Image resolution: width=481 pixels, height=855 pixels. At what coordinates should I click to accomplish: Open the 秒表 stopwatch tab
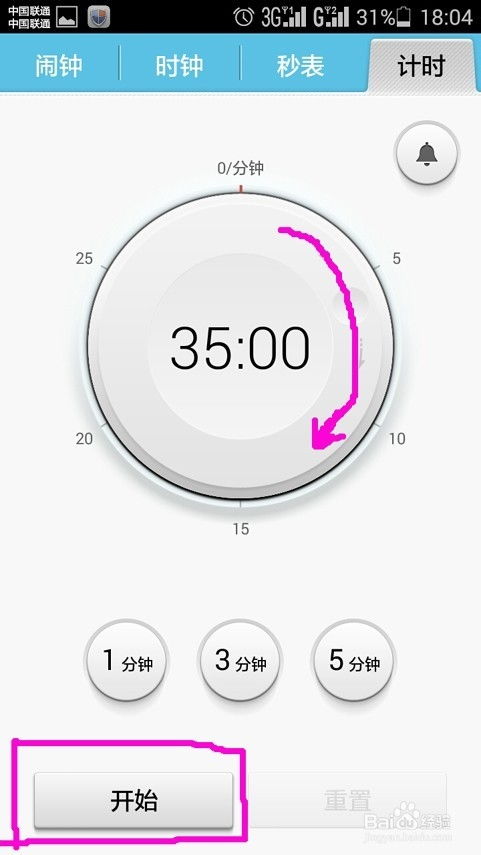[300, 66]
